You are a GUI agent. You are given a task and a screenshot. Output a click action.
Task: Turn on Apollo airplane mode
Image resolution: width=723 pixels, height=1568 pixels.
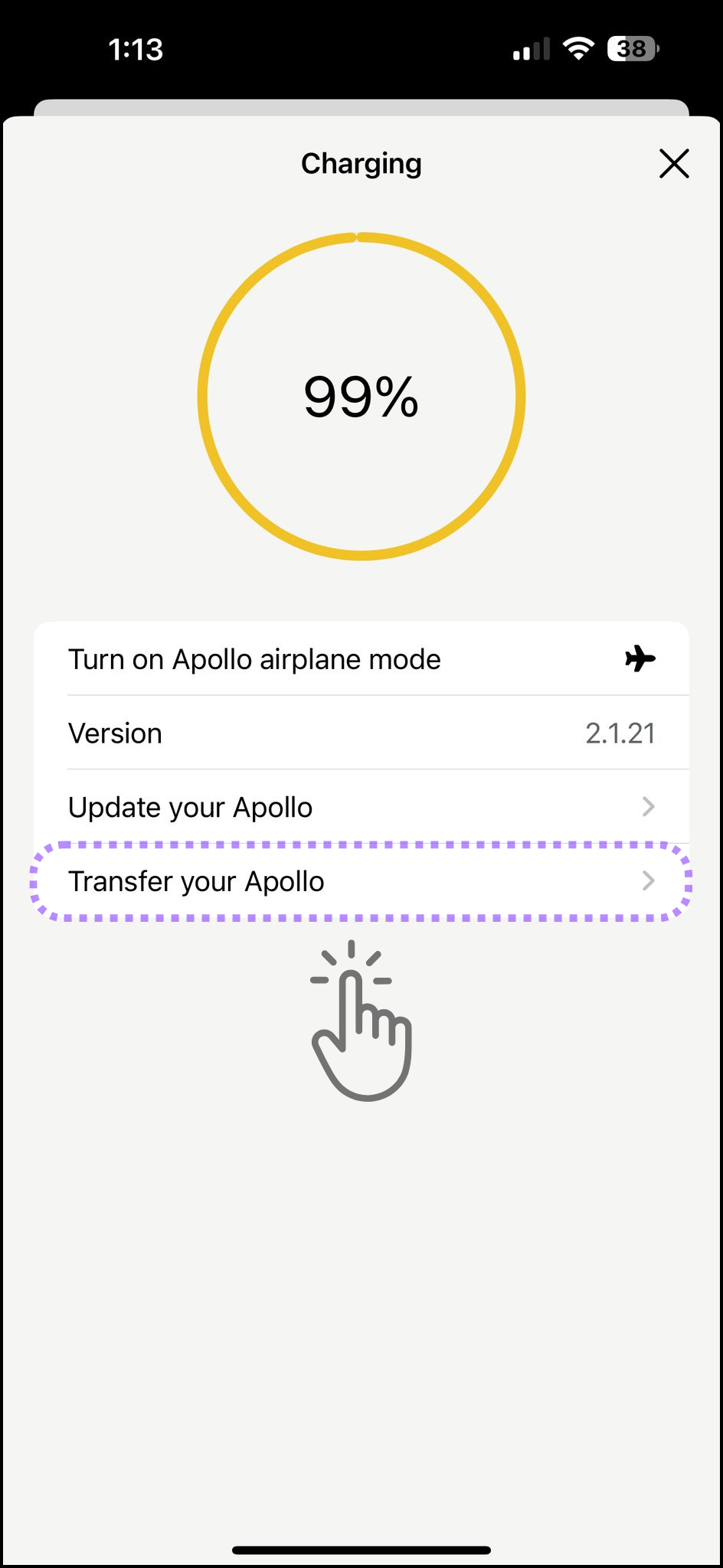[x=361, y=659]
